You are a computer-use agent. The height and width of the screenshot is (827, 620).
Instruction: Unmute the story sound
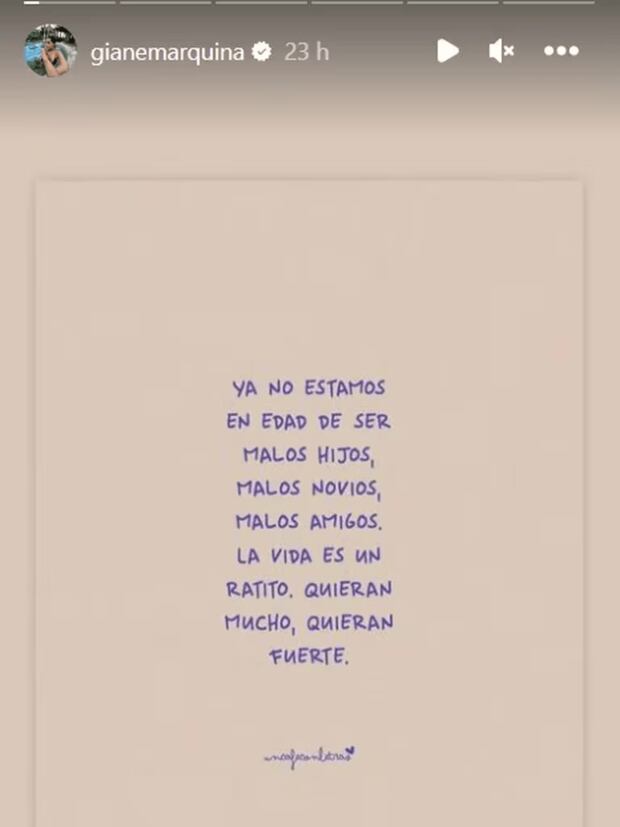[501, 51]
